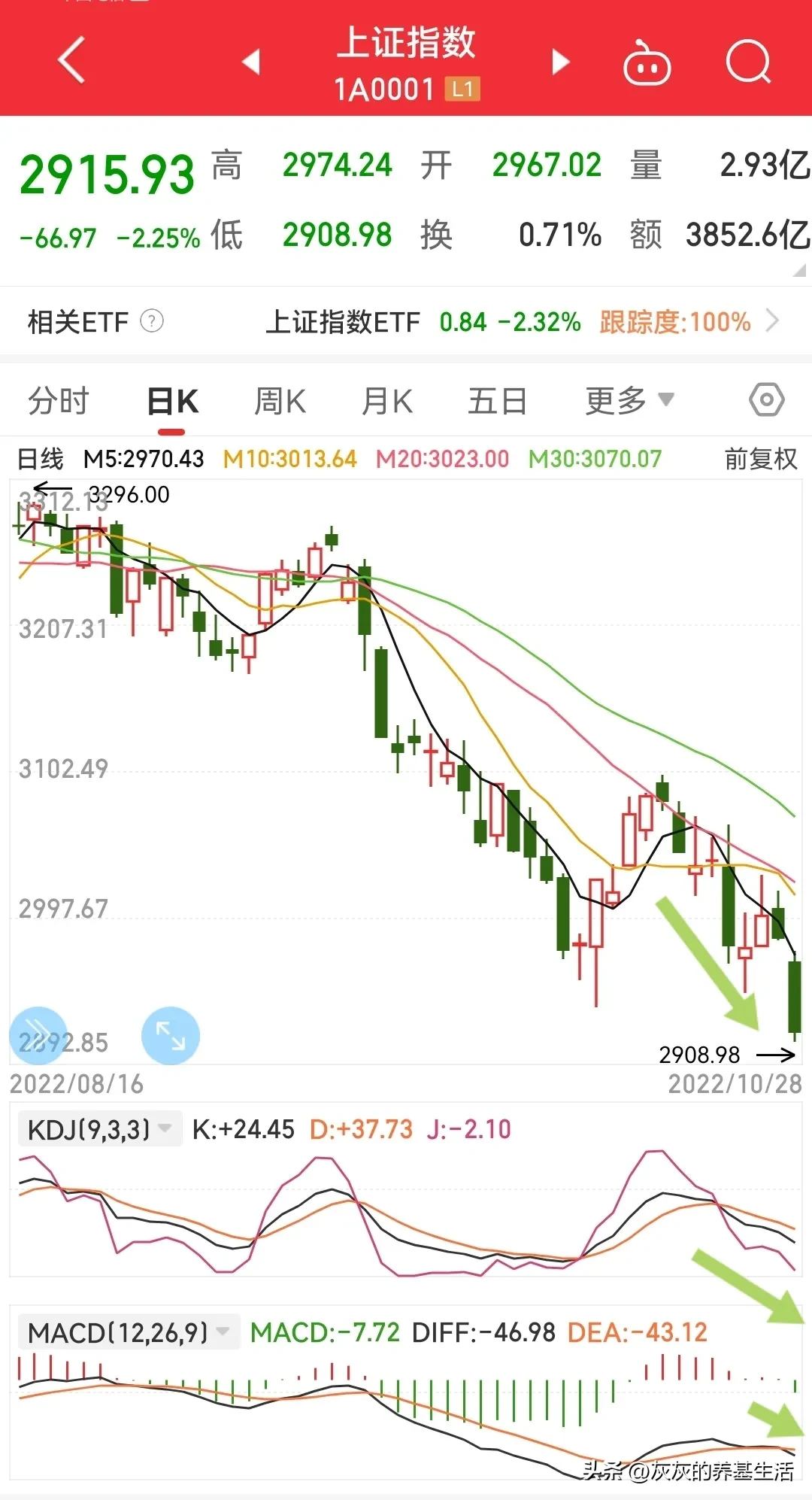Image resolution: width=812 pixels, height=1500 pixels.
Task: Switch to the 周K chart tab
Action: (x=280, y=401)
